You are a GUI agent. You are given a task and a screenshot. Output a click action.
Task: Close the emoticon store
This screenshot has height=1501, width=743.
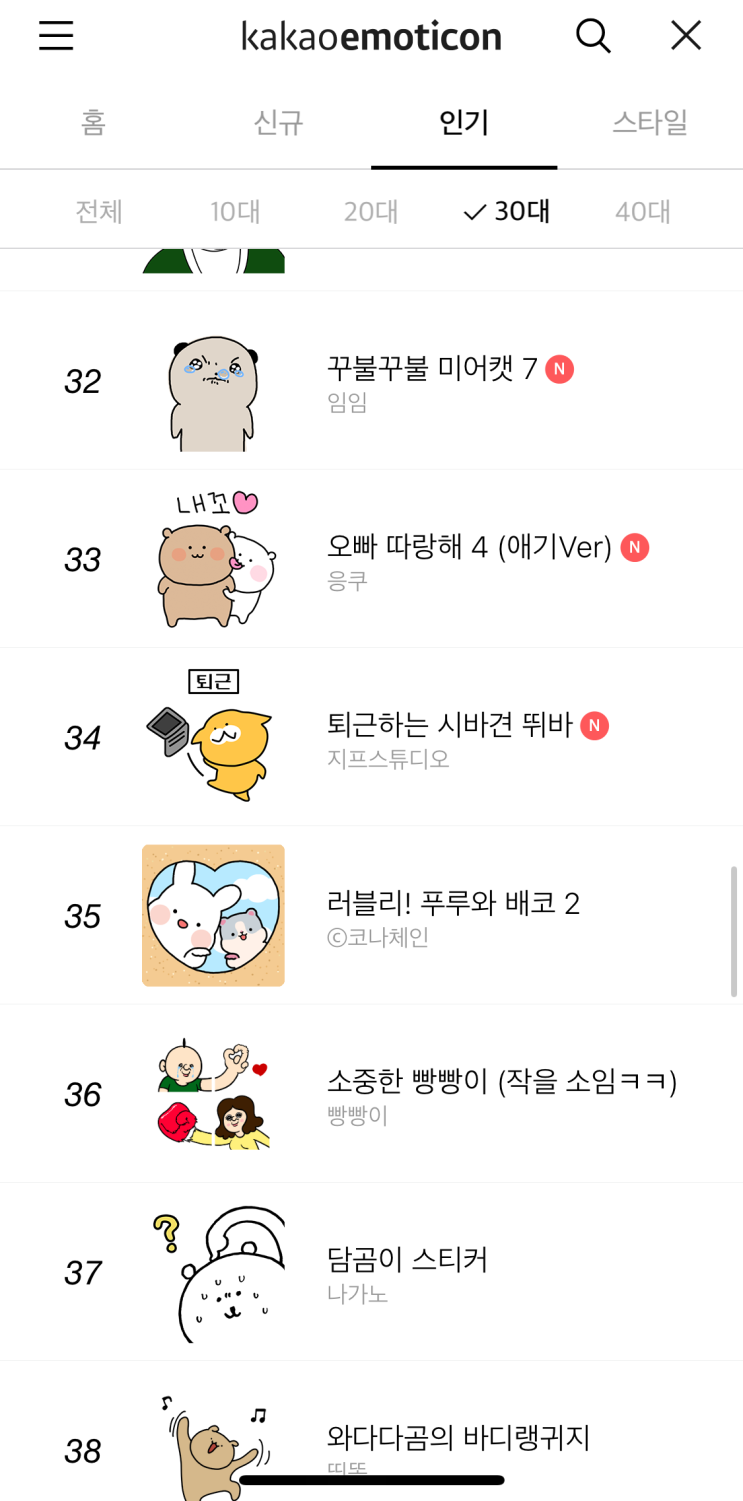click(686, 36)
